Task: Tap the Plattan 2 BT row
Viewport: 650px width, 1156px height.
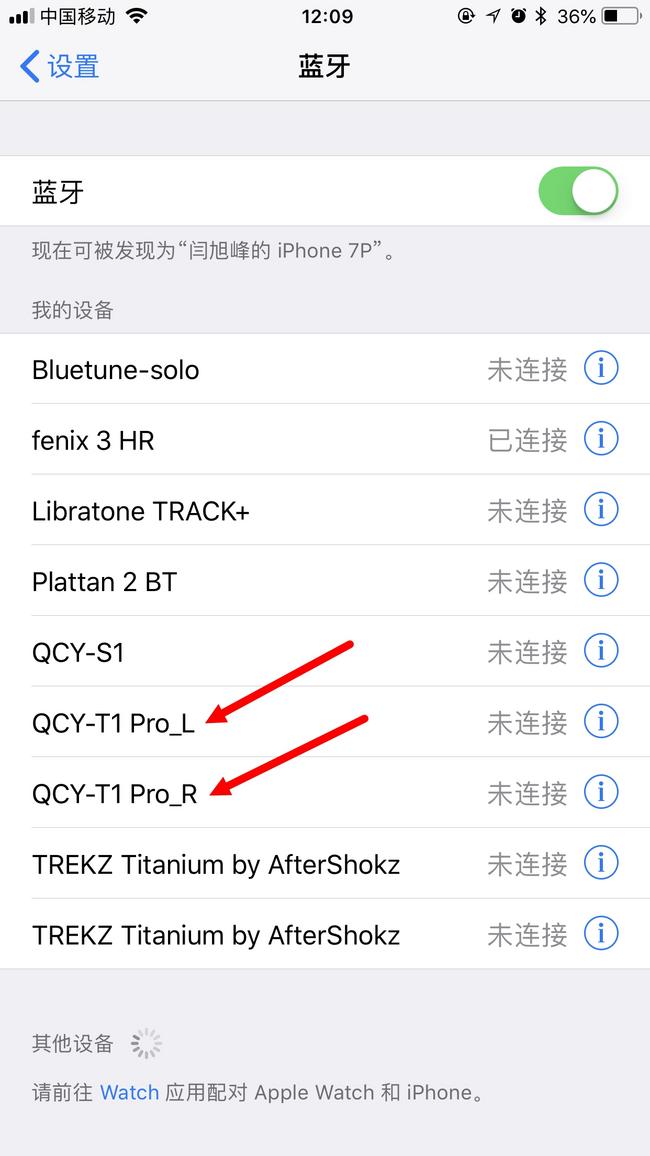Action: coord(325,581)
